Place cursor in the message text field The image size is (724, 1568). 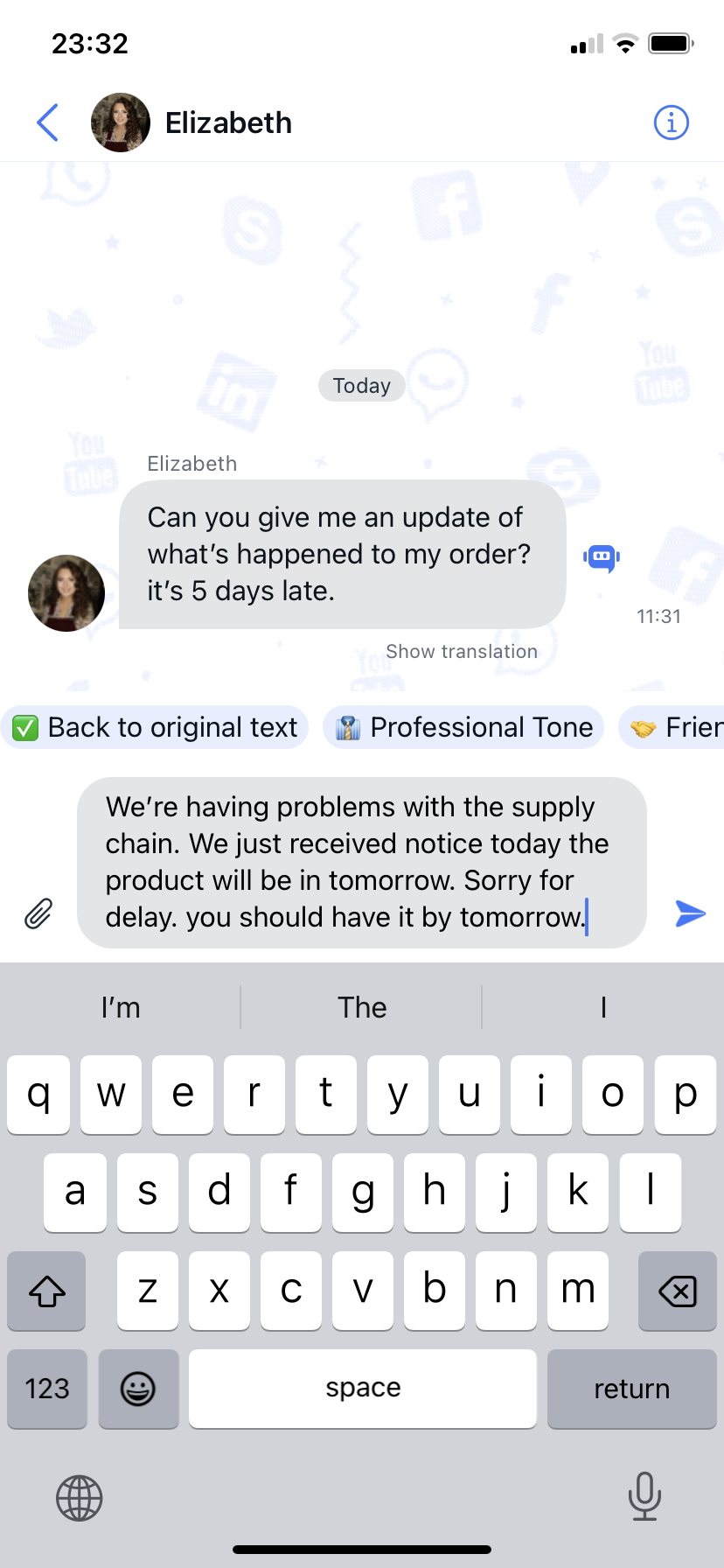360,862
